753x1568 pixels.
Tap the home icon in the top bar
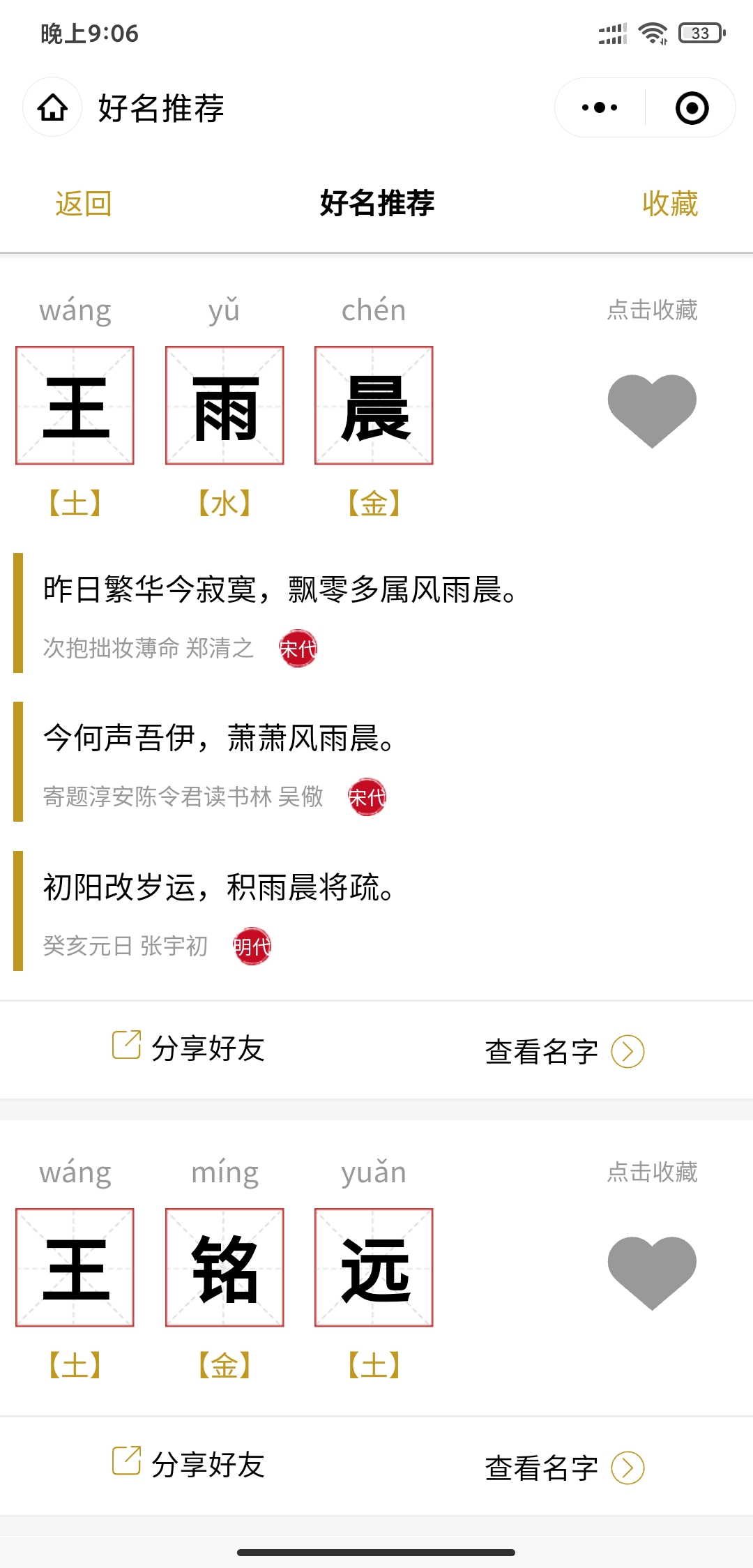pos(53,107)
